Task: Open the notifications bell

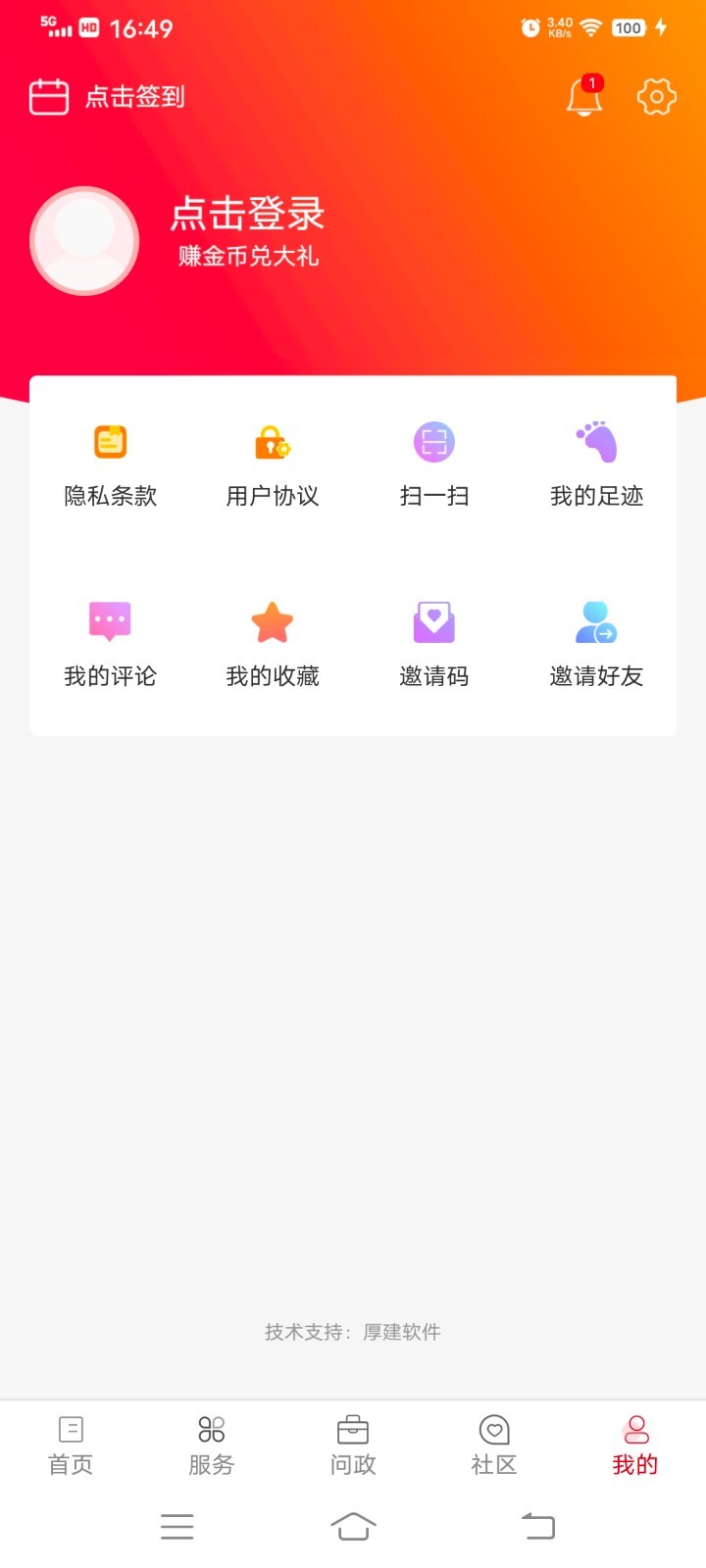Action: point(584,96)
